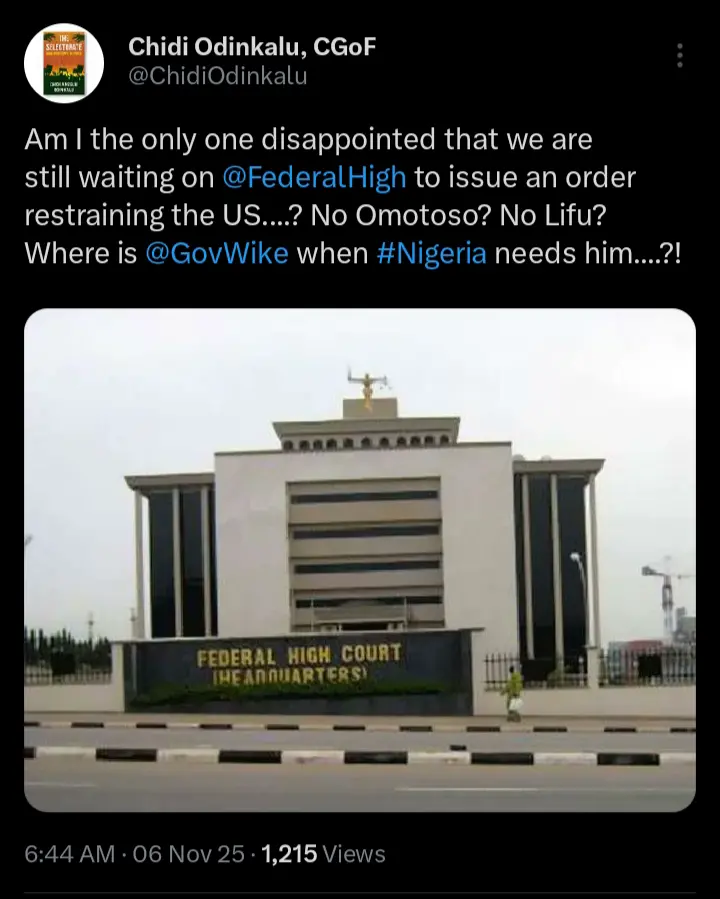Open the #Nigeria hashtag
This screenshot has width=720, height=899.
coord(433,253)
